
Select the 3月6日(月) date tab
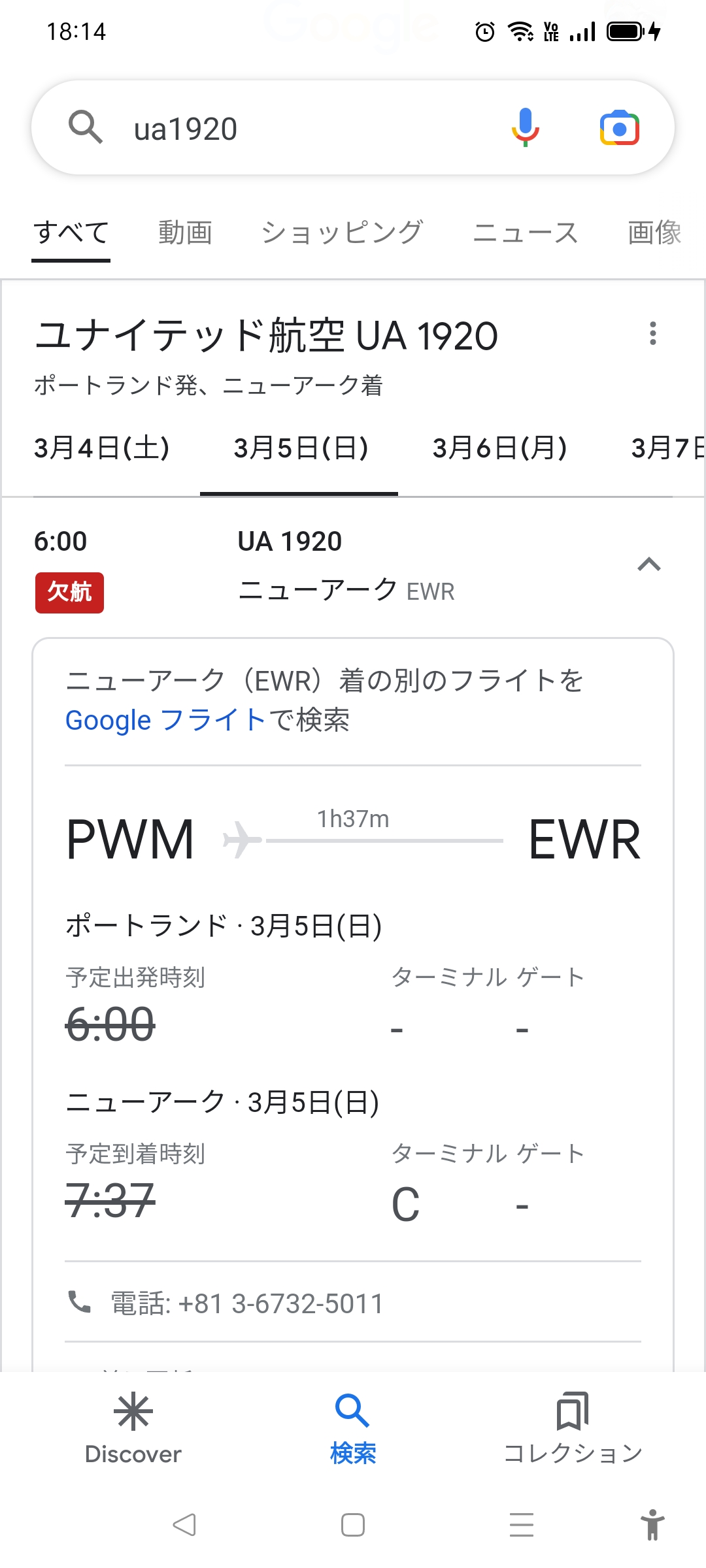point(499,448)
